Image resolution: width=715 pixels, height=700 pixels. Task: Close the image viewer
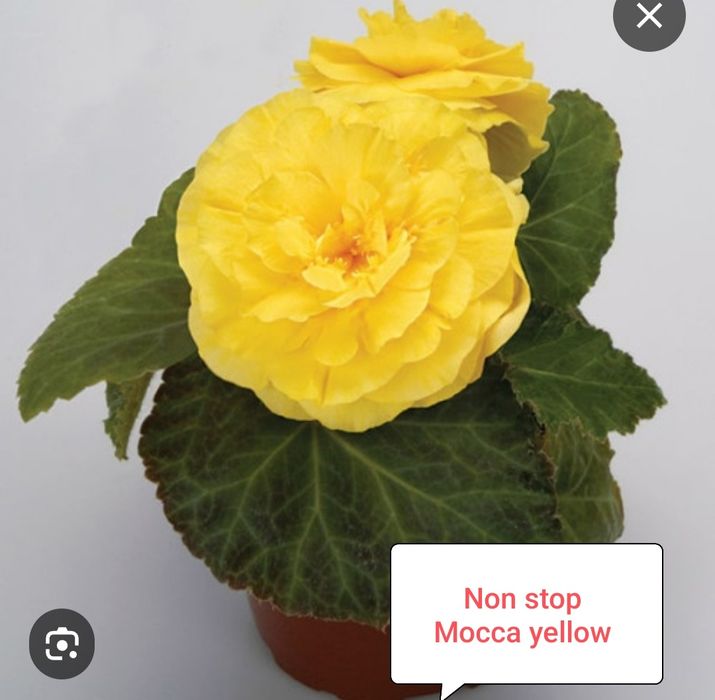coord(649,15)
